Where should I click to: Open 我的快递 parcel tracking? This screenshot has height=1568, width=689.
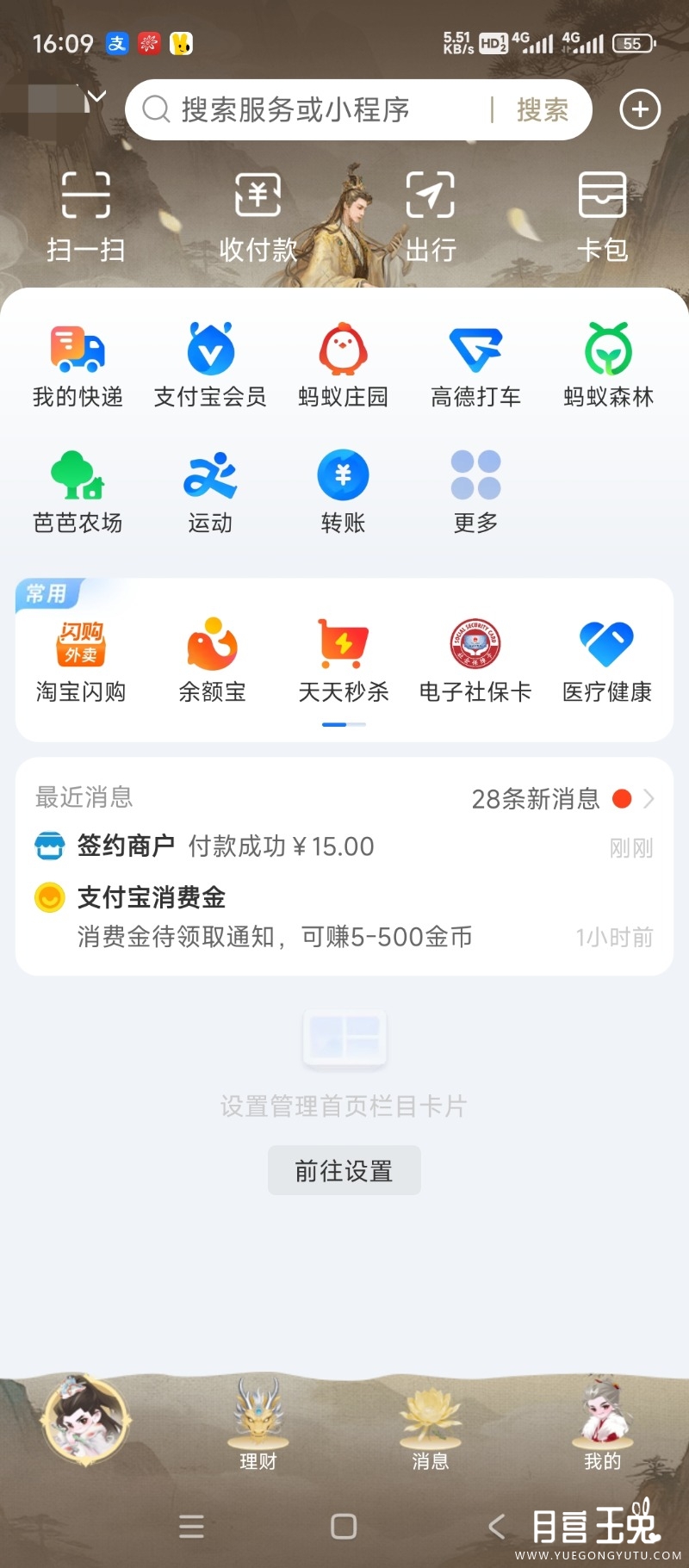tap(78, 366)
